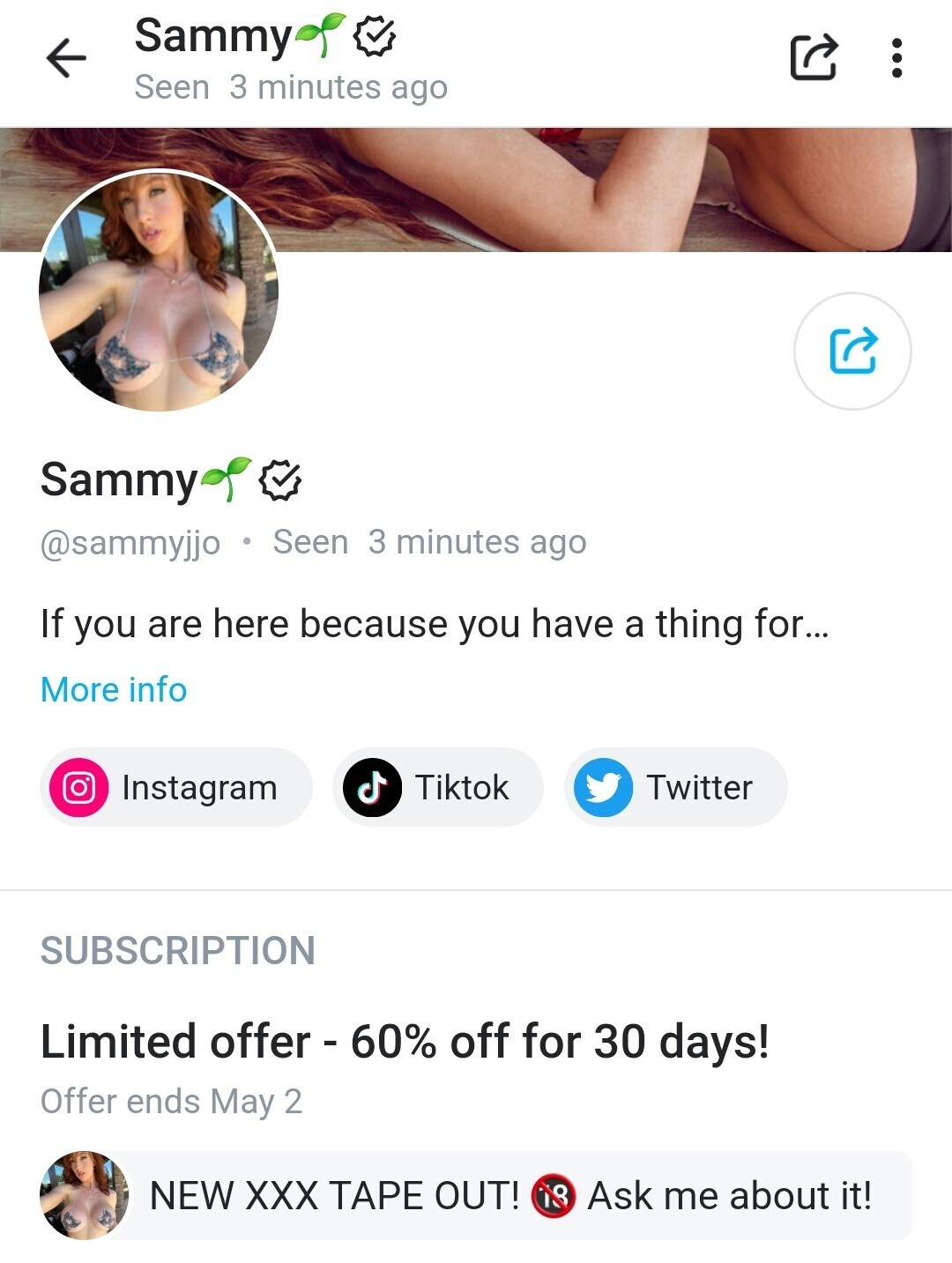
Task: Open the Tiktok link chip
Action: click(x=437, y=787)
